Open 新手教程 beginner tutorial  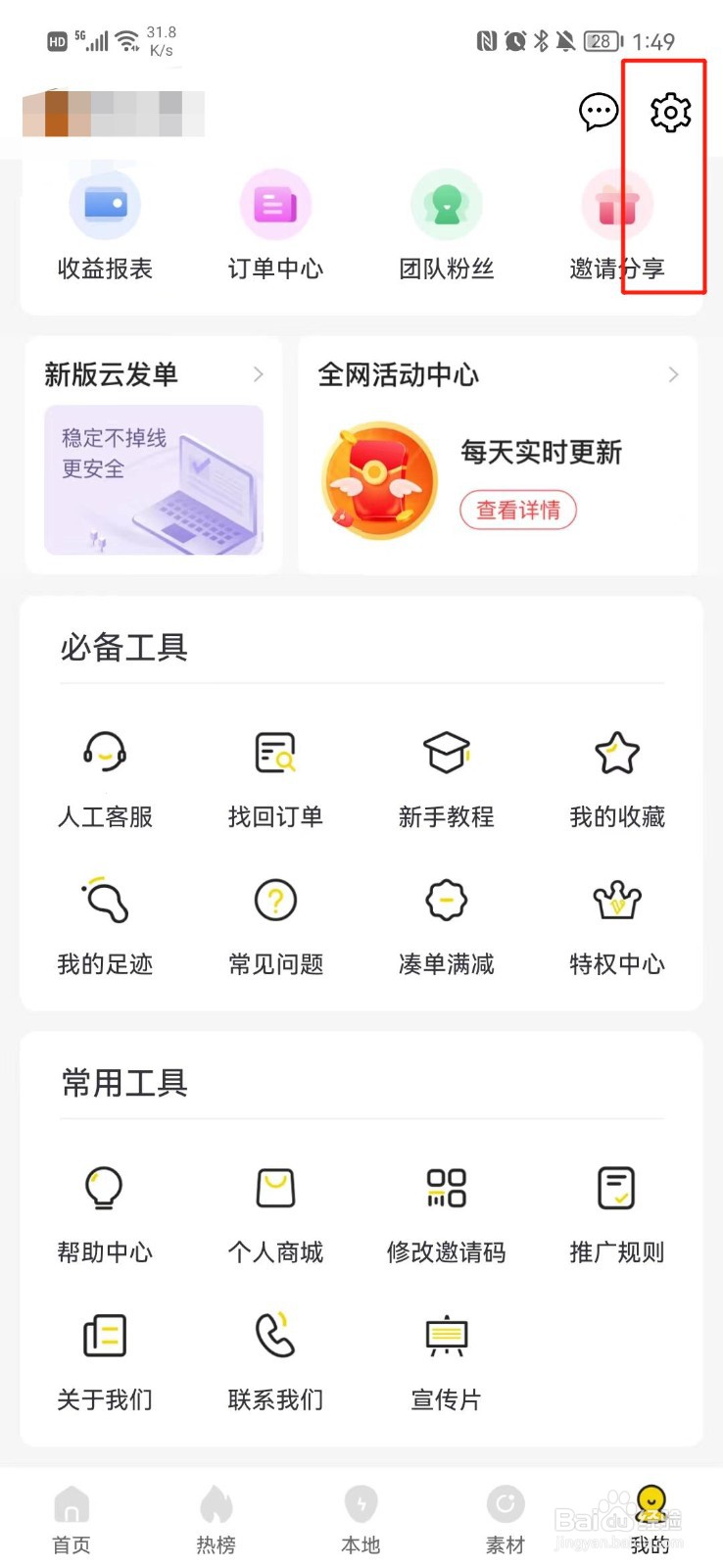(447, 777)
